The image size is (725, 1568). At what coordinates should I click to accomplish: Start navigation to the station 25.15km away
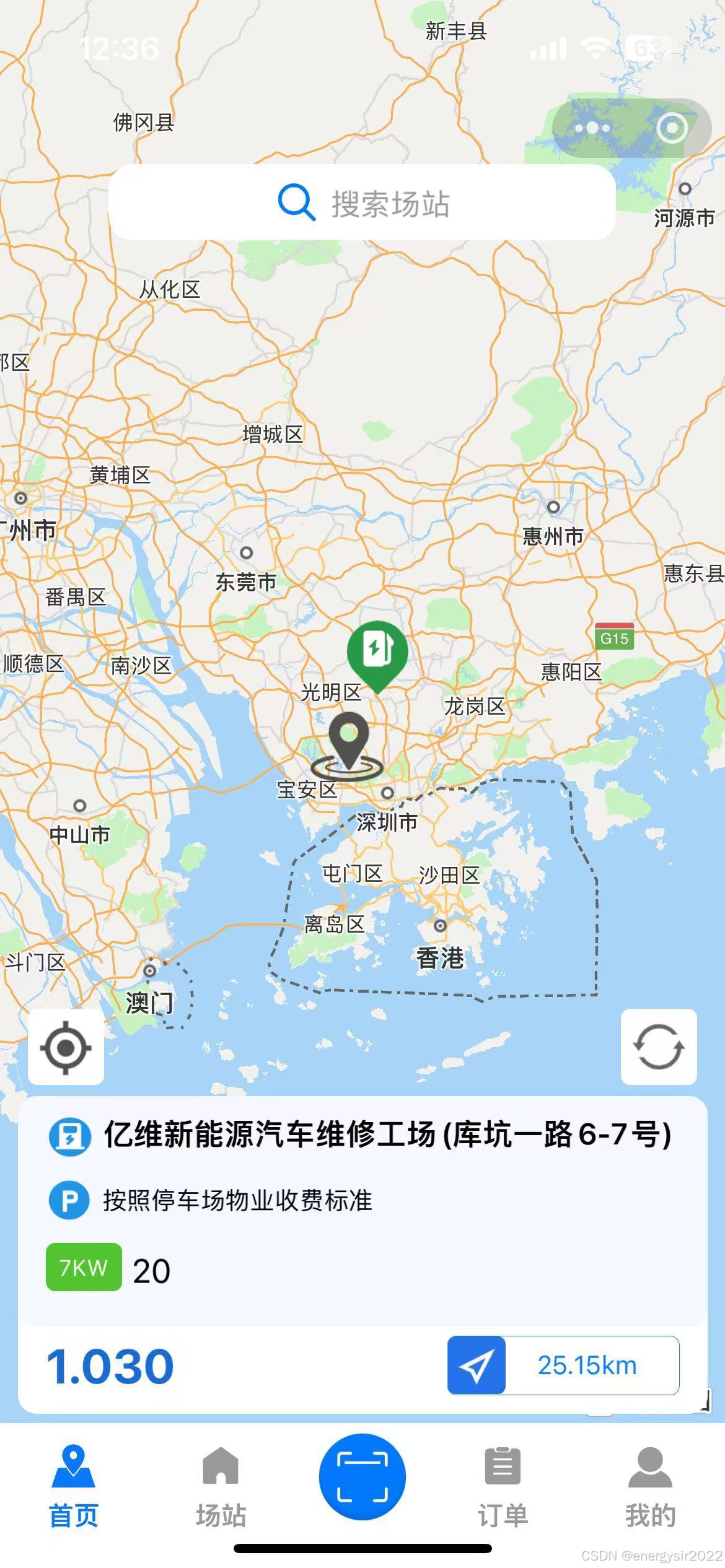(563, 1365)
